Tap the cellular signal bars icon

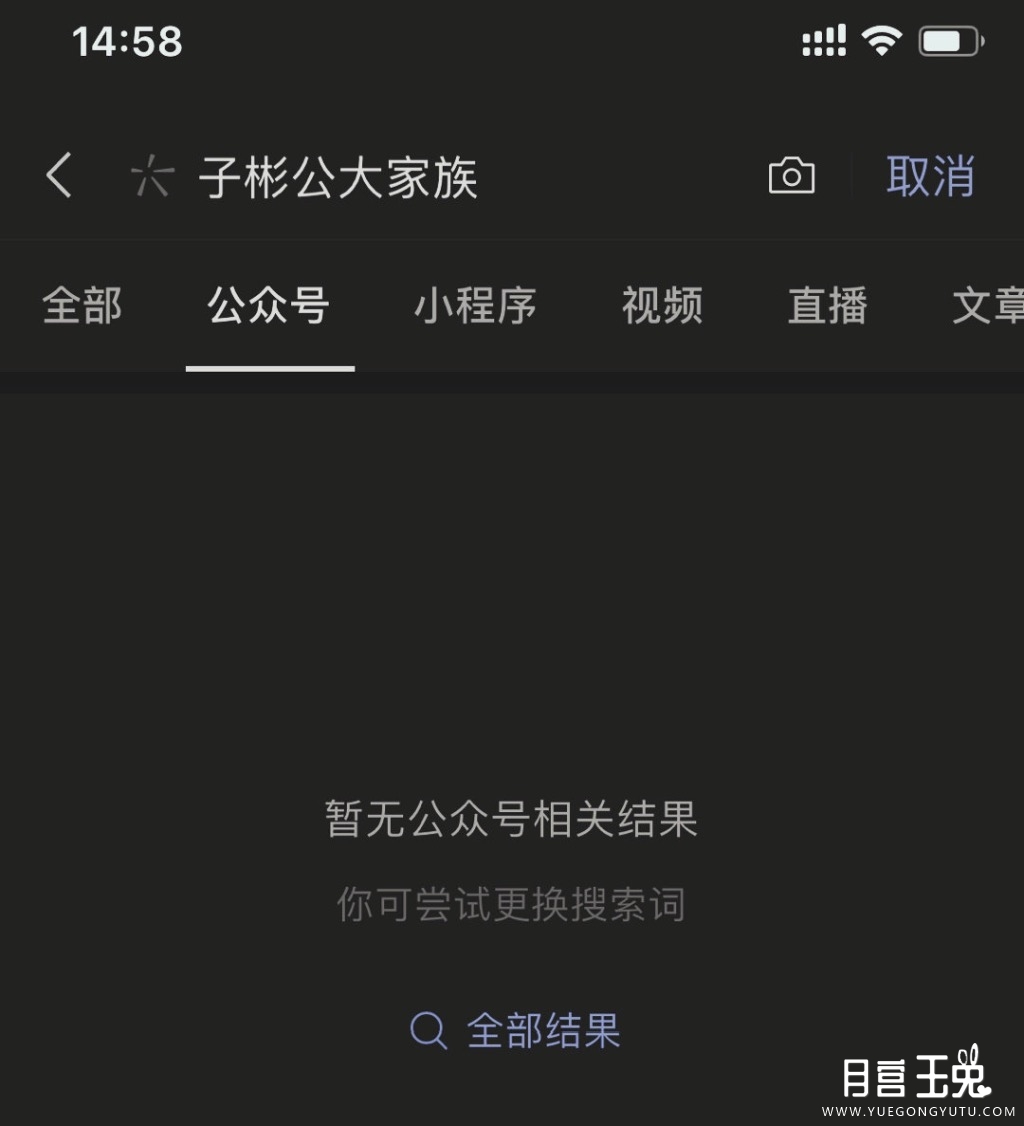pyautogui.click(x=823, y=40)
